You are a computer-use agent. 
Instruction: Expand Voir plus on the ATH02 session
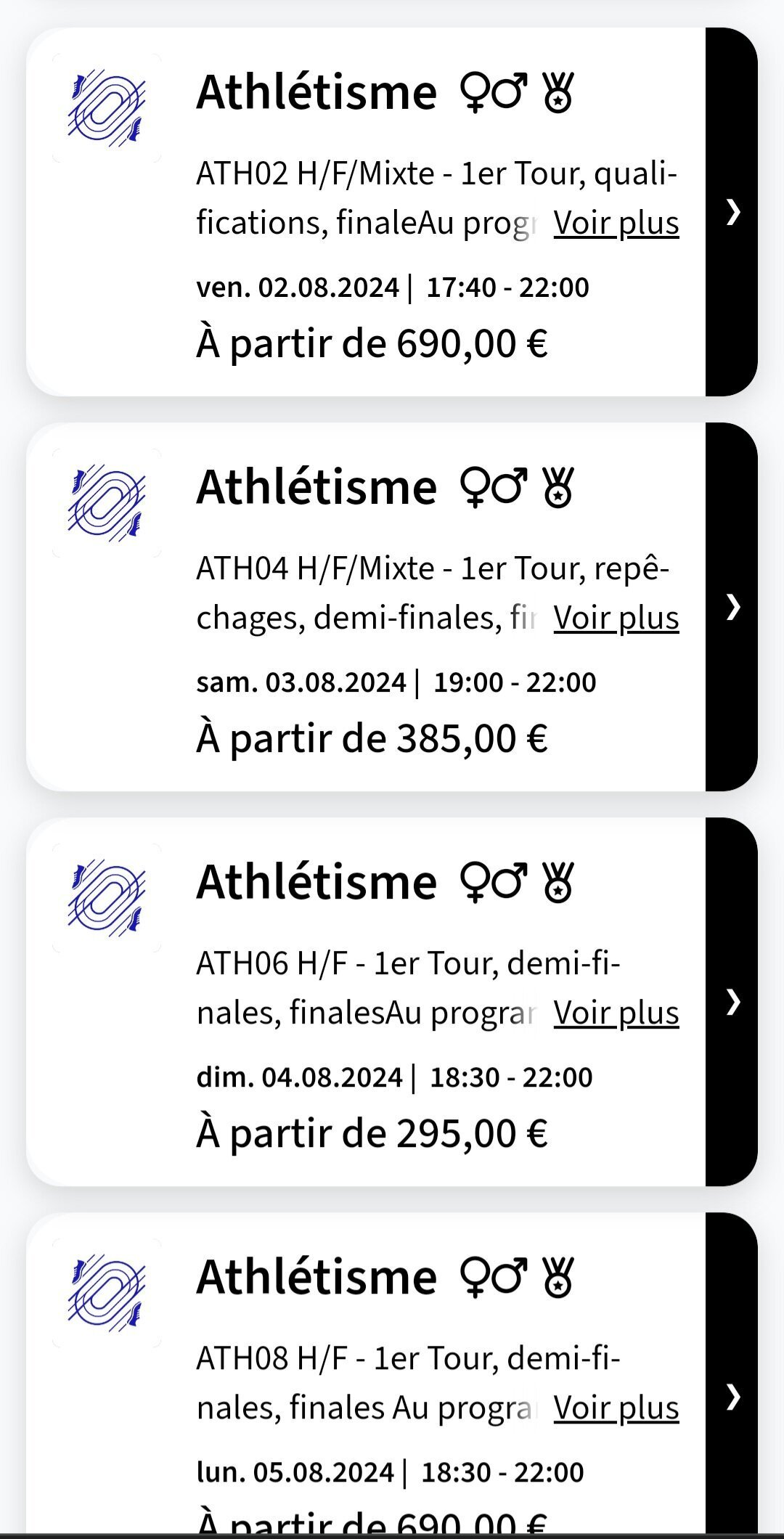coord(616,223)
